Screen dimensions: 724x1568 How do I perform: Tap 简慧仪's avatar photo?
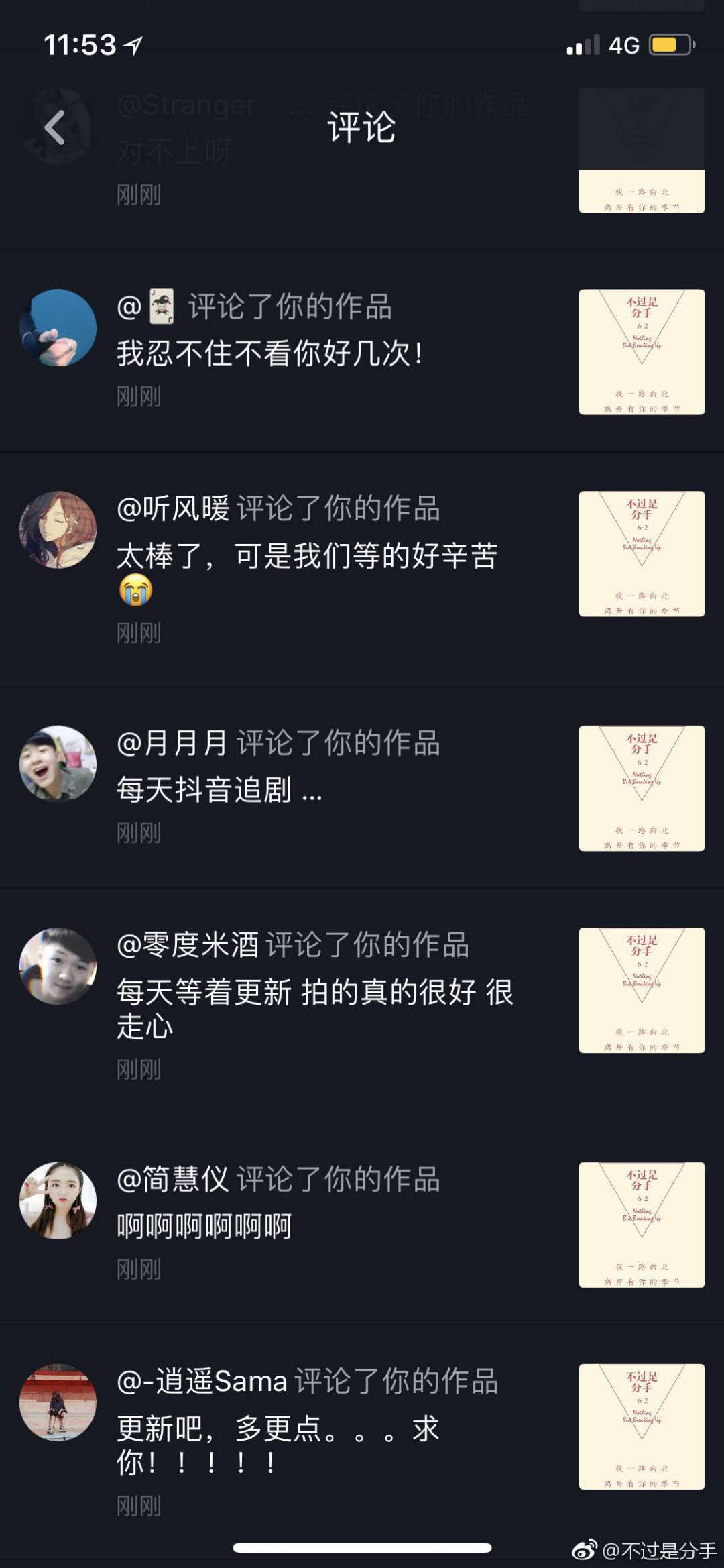click(58, 1200)
